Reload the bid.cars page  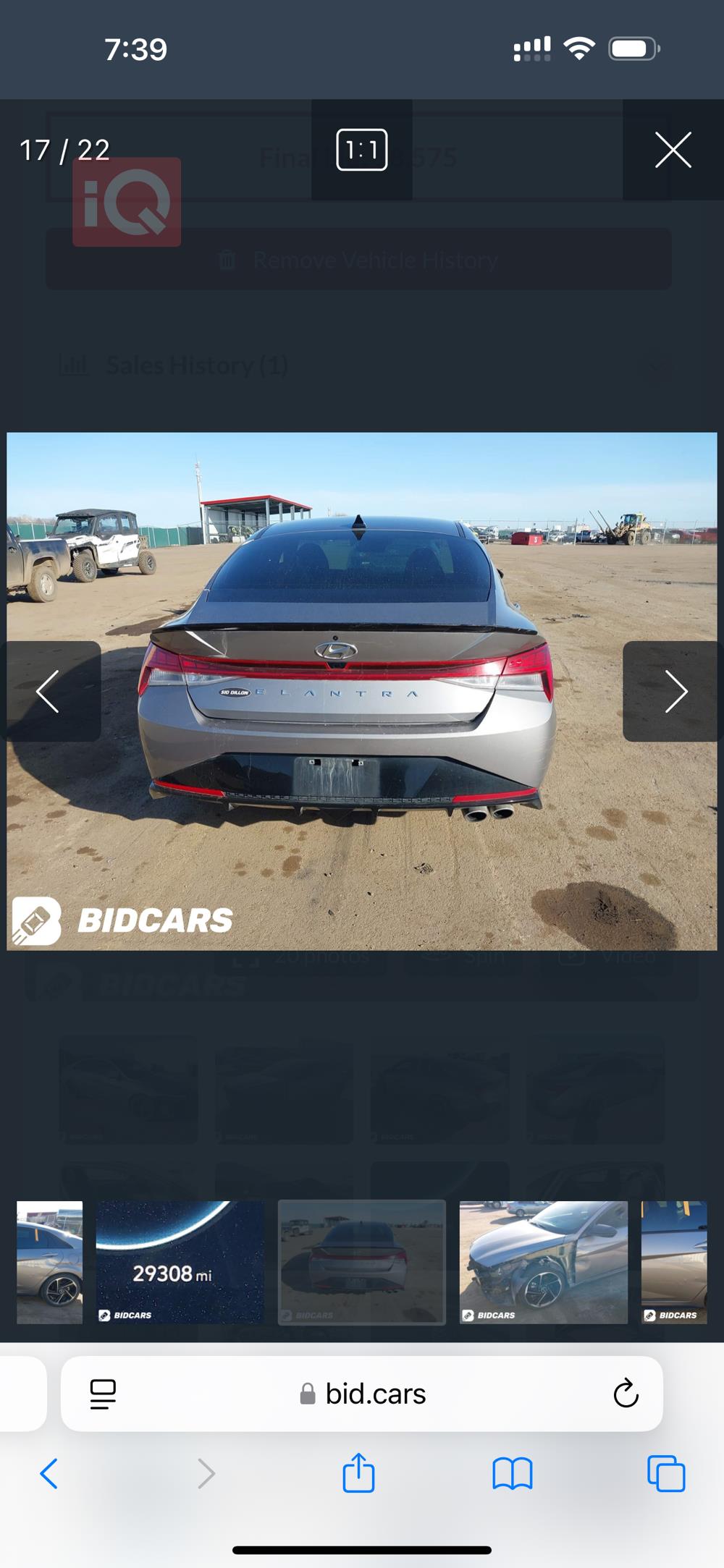626,1393
